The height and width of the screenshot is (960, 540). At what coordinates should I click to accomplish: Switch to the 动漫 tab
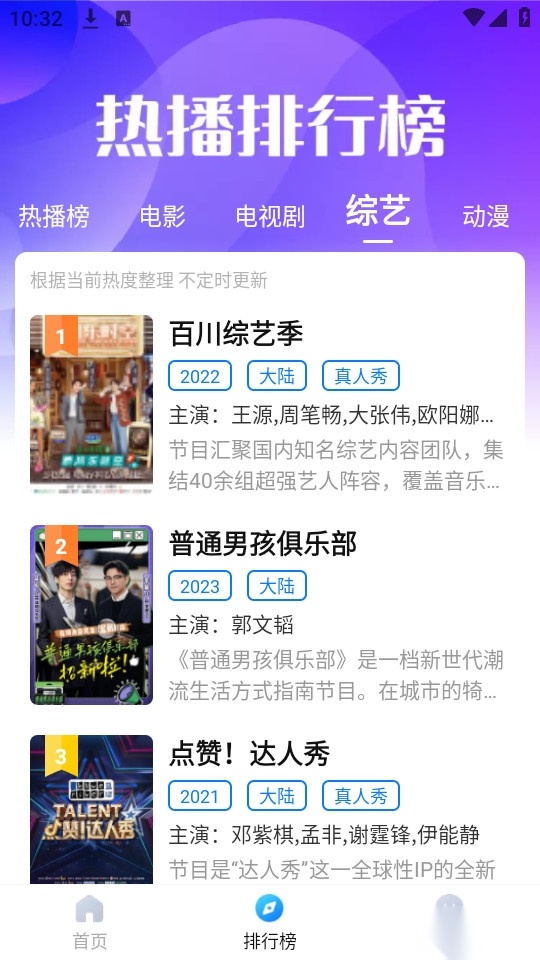[x=486, y=217]
